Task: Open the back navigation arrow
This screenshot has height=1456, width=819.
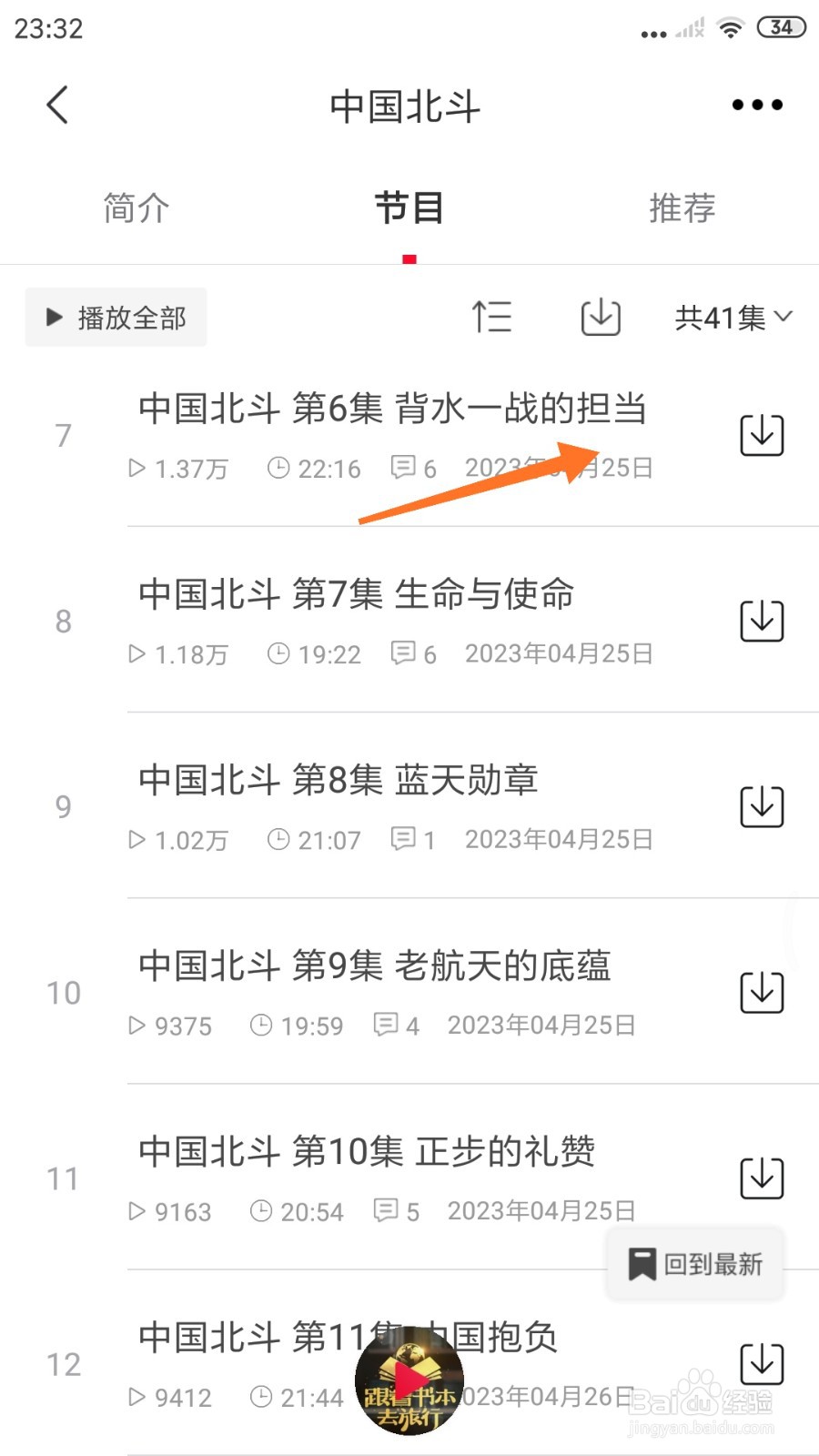Action: click(x=57, y=104)
